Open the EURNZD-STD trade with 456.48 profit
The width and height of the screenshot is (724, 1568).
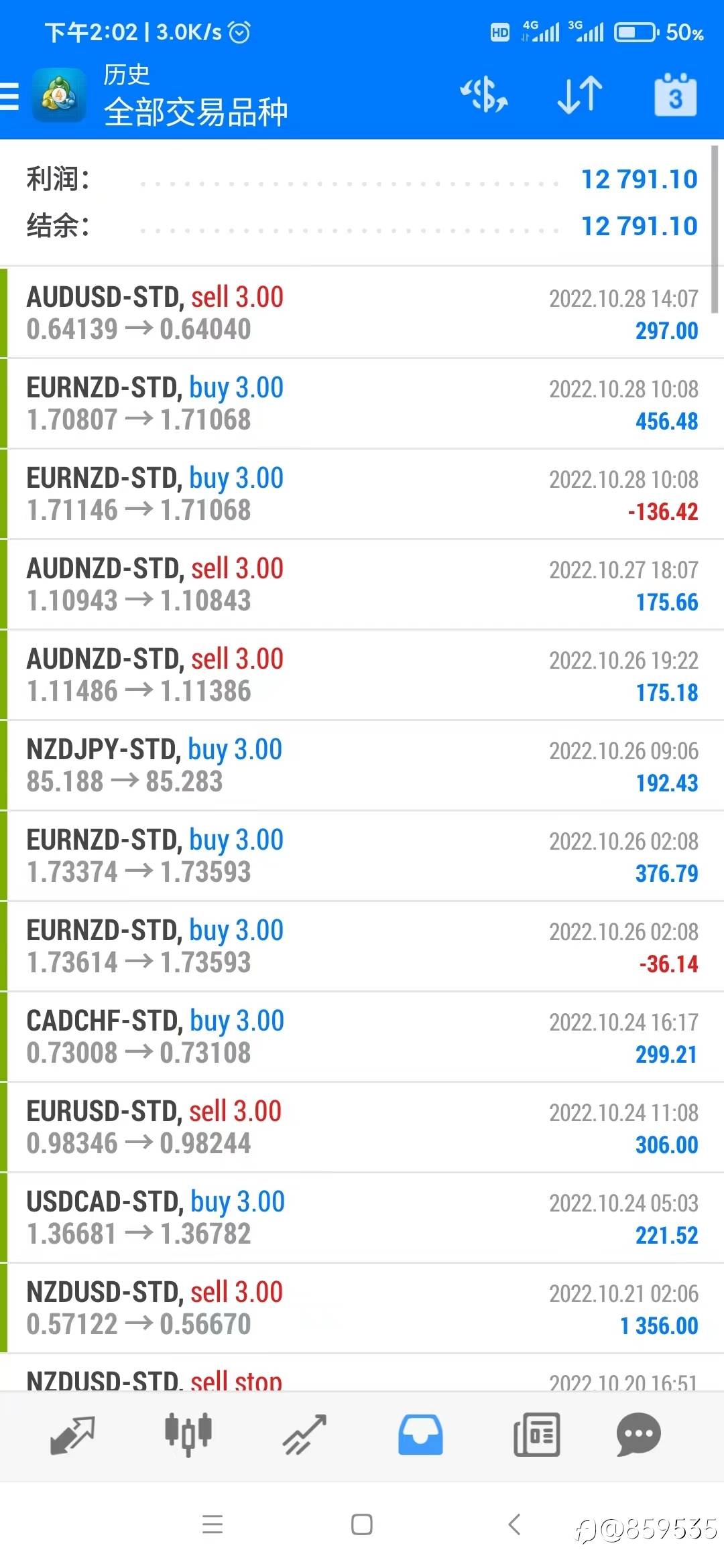(x=362, y=403)
